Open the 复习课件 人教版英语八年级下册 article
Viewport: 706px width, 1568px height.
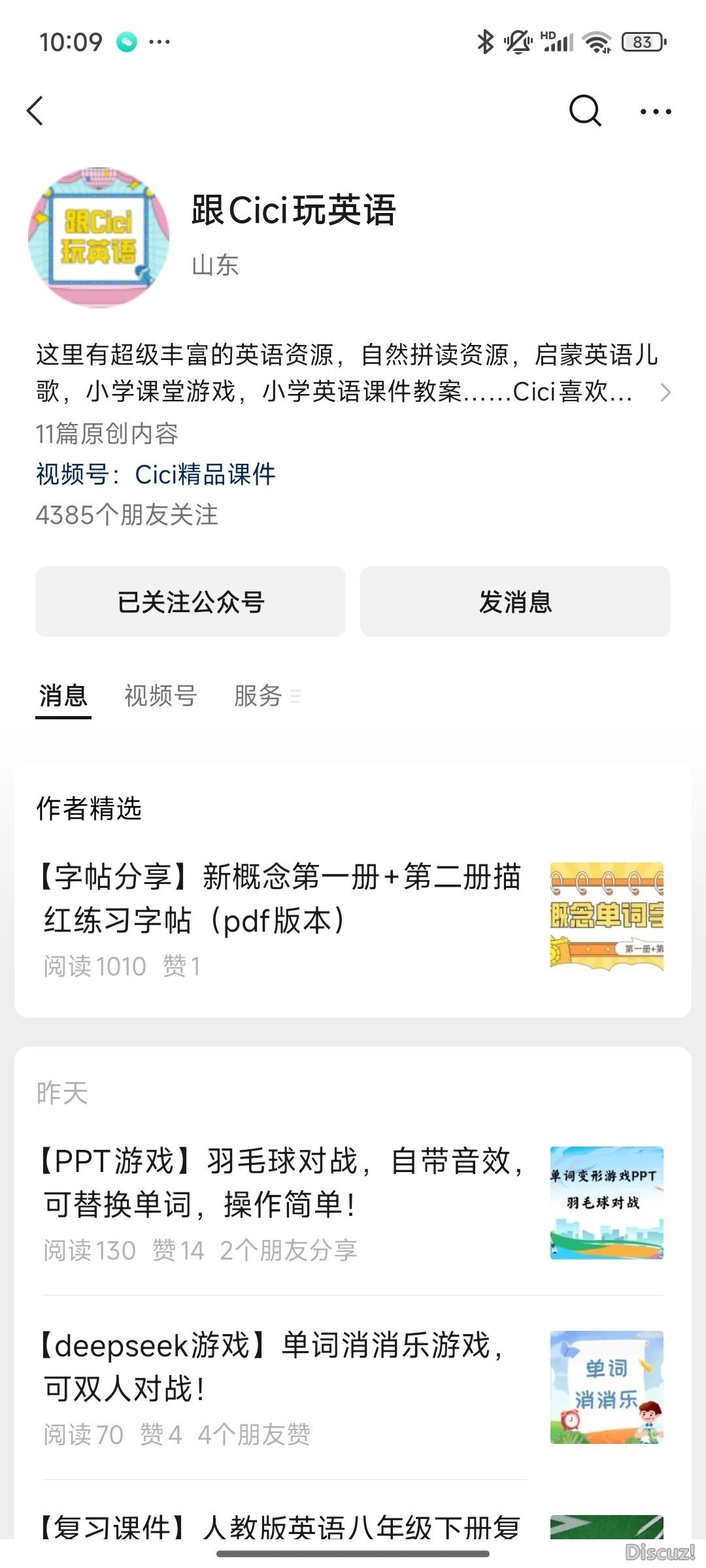281,1526
